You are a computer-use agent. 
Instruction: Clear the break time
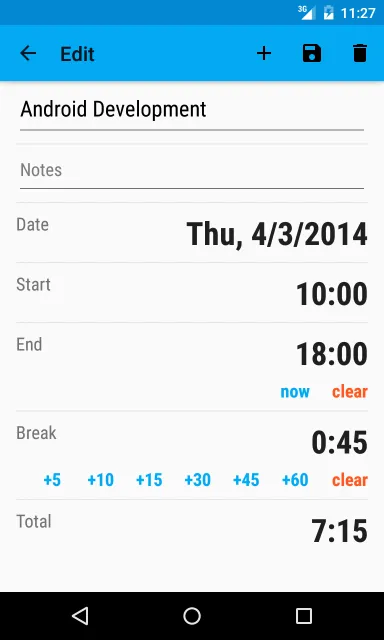pyautogui.click(x=350, y=480)
